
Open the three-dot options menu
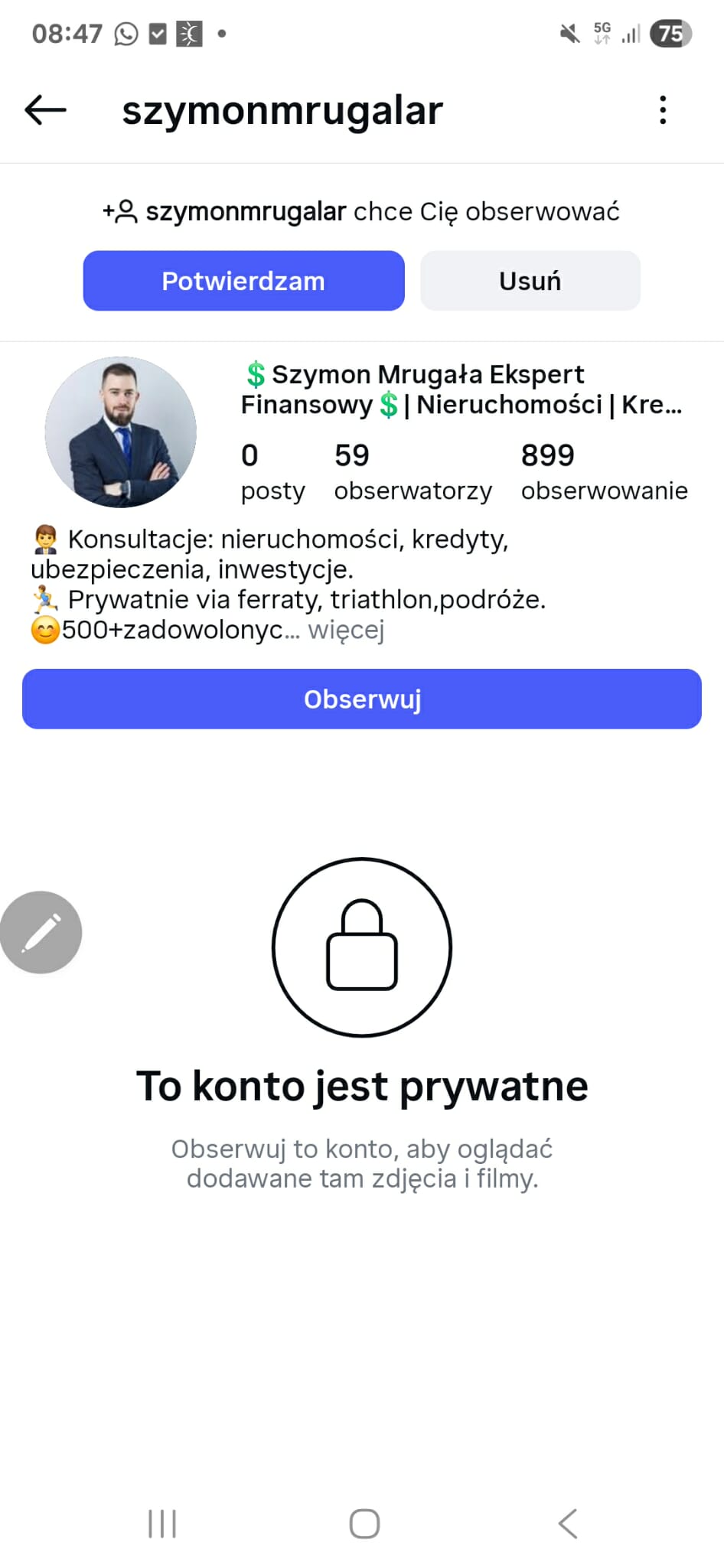(x=663, y=109)
